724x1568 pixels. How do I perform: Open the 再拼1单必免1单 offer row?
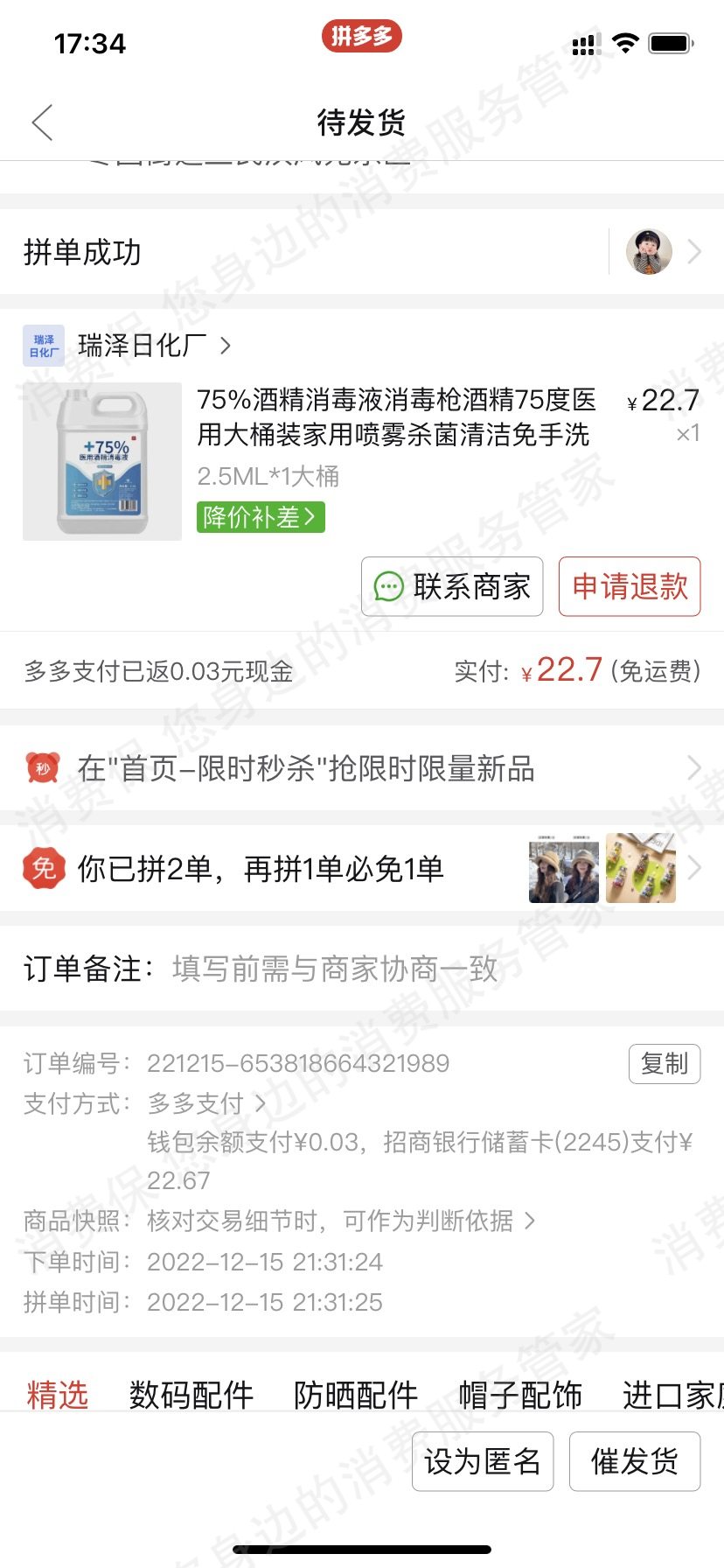click(362, 868)
